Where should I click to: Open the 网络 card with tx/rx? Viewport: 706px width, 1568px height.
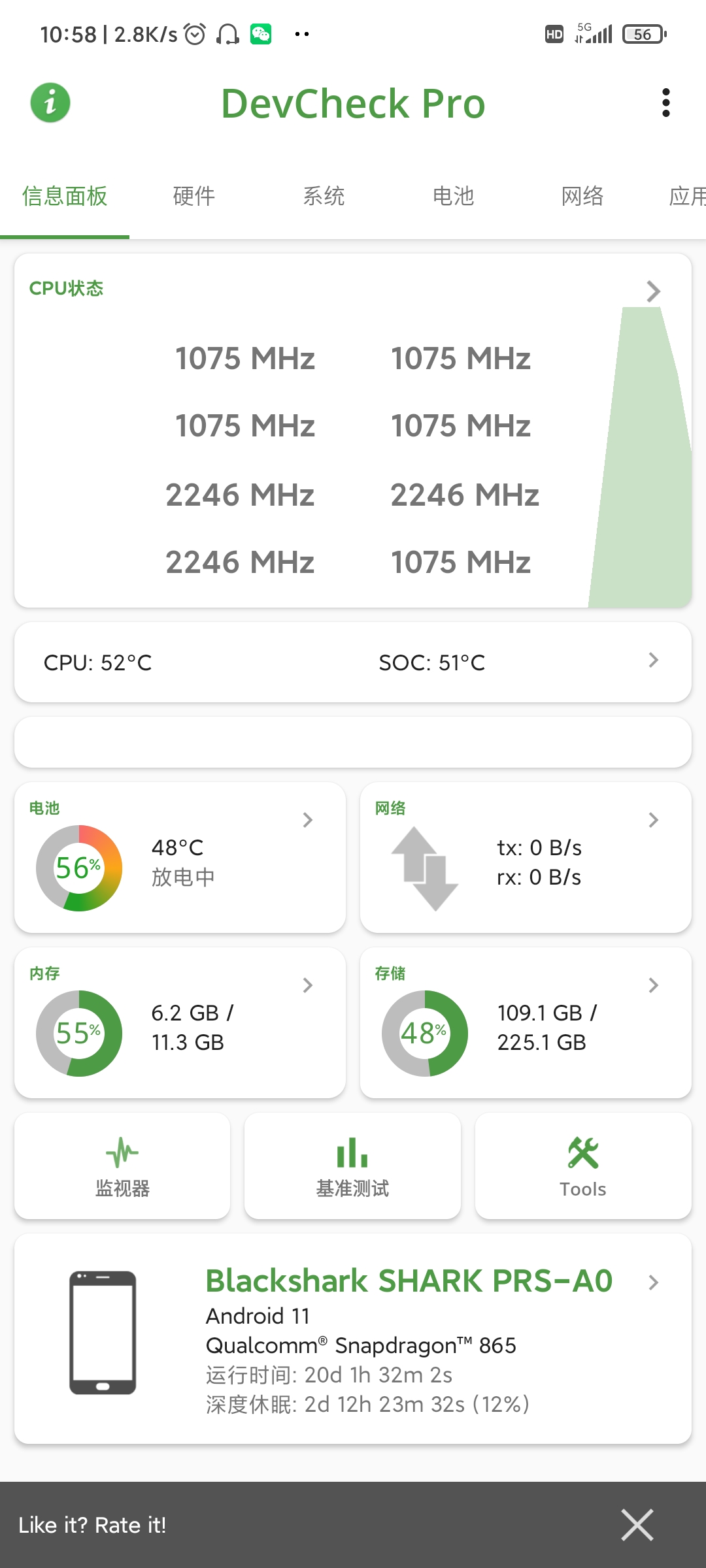526,858
